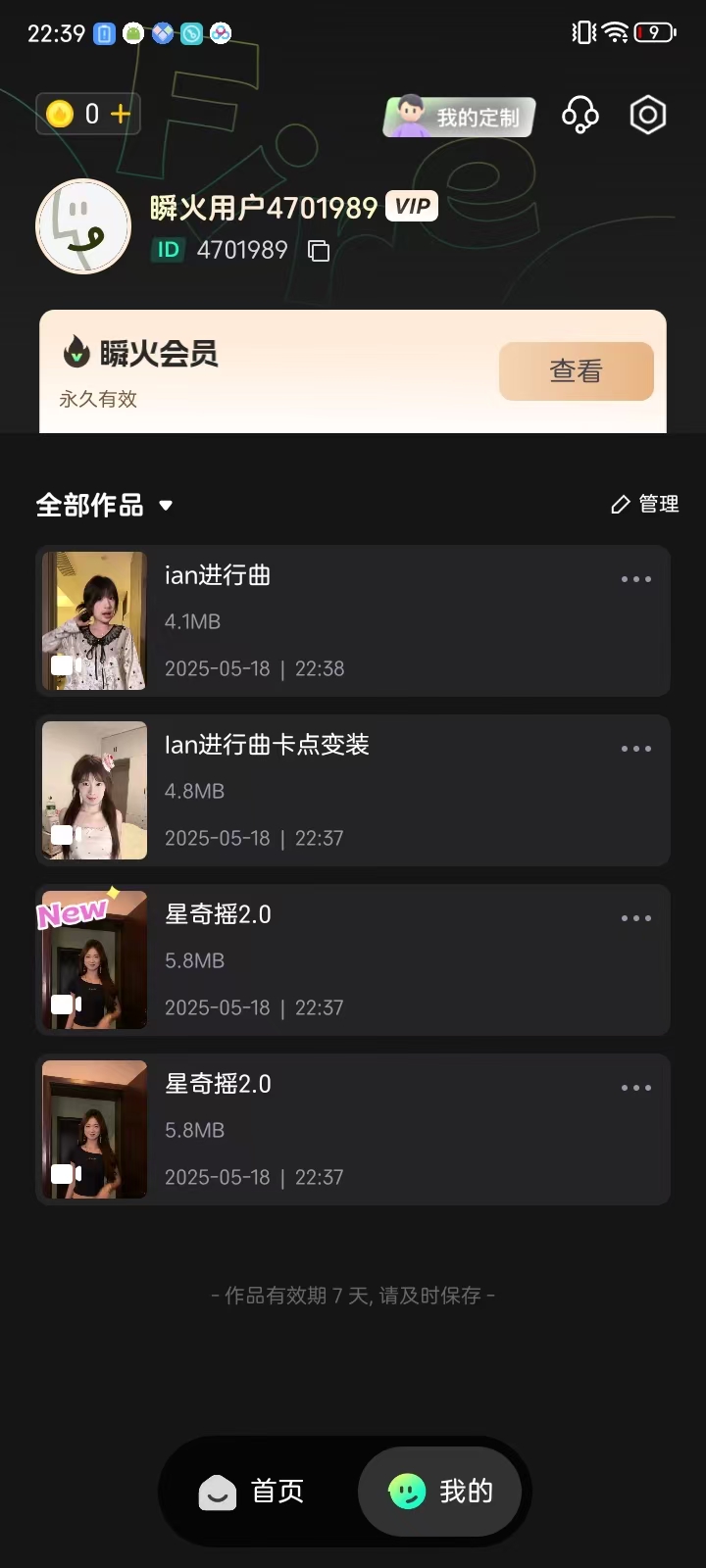Image resolution: width=706 pixels, height=1568 pixels.
Task: Open the ian进行曲 video thumbnail
Action: click(94, 620)
